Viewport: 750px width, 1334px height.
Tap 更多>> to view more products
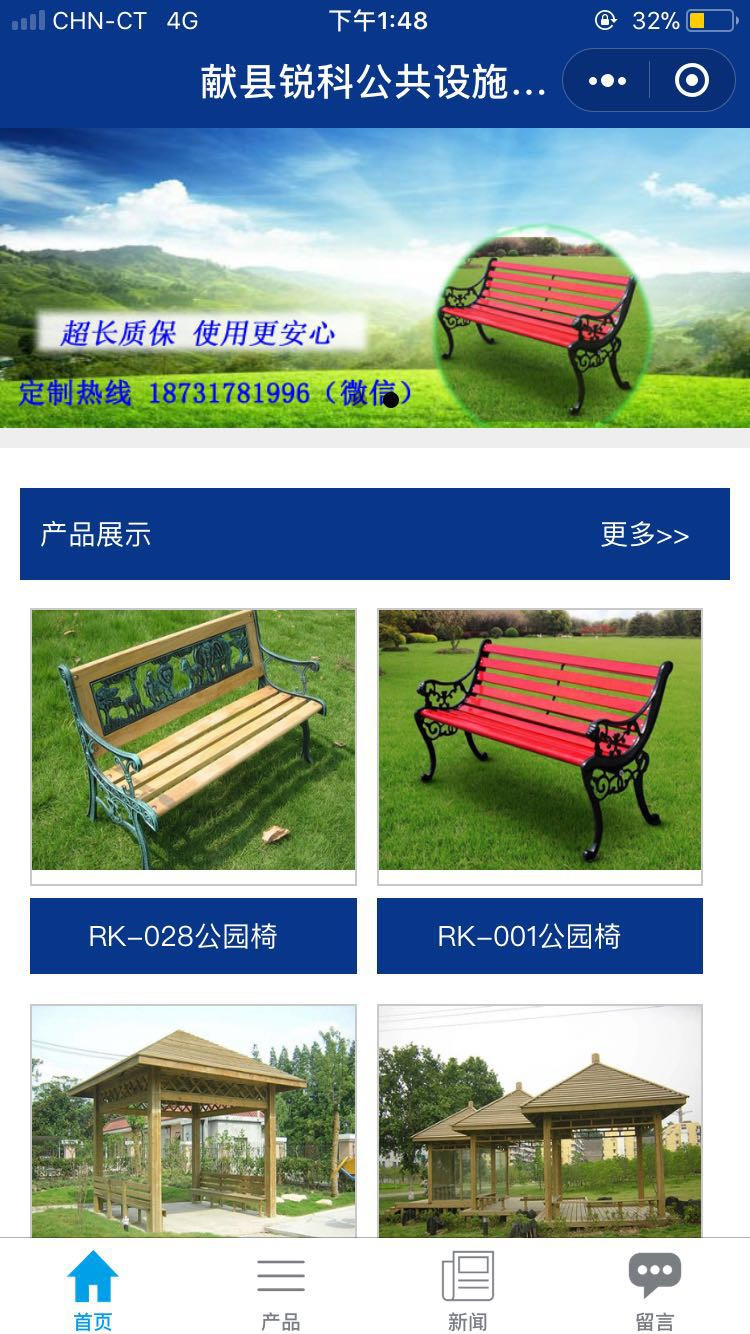point(644,535)
